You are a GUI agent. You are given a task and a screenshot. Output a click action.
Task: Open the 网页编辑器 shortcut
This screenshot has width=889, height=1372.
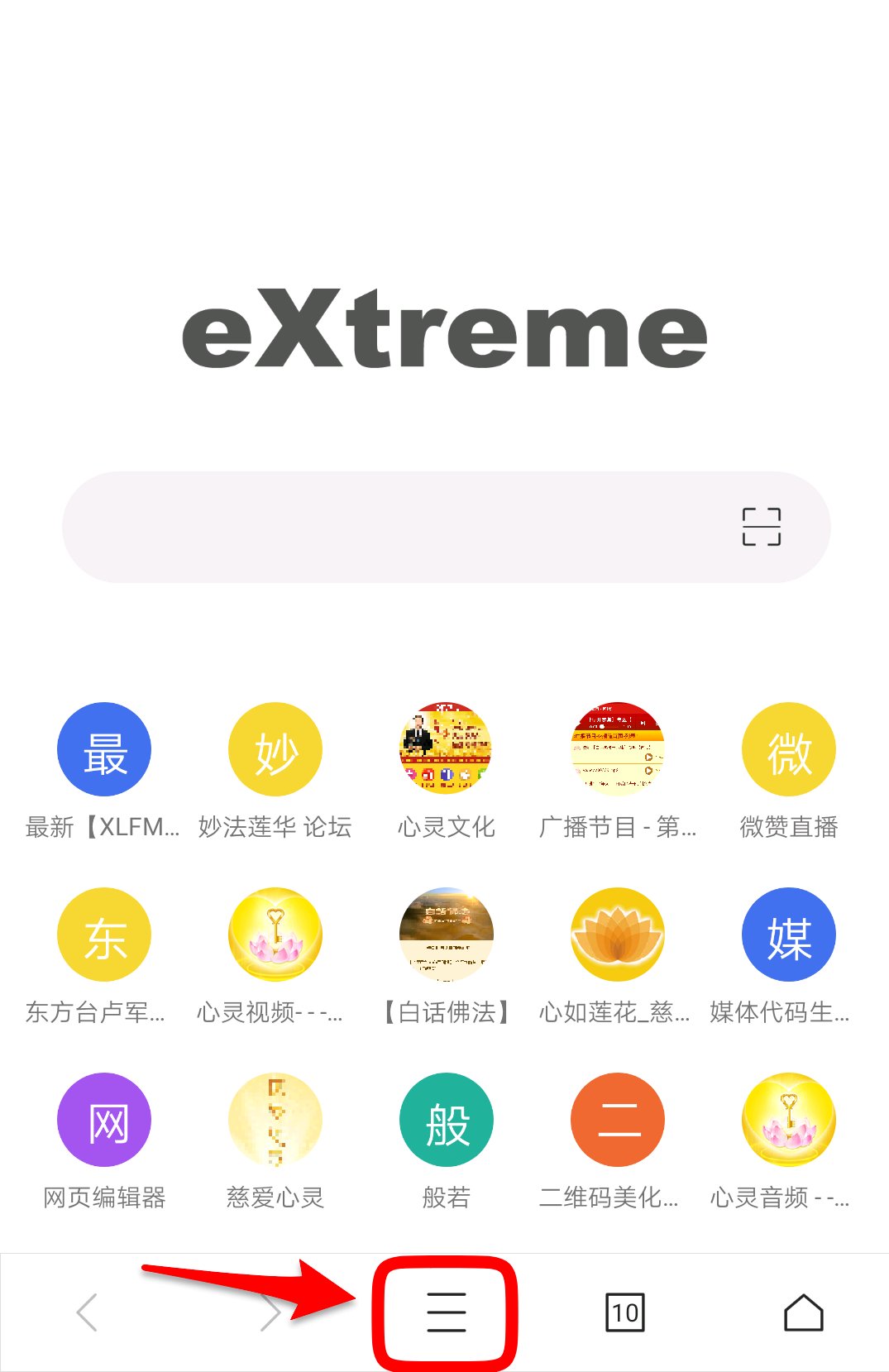pos(104,1121)
